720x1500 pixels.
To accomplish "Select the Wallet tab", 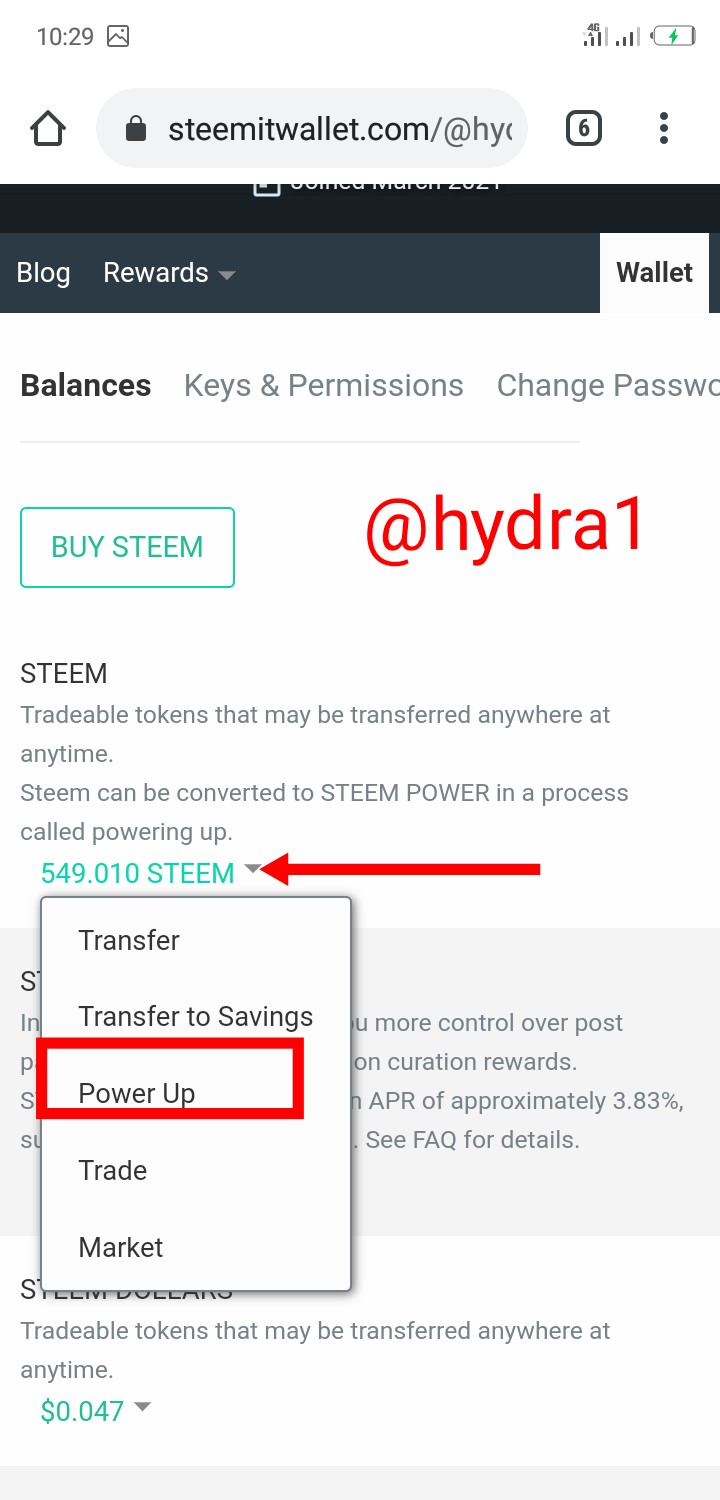I will click(654, 273).
